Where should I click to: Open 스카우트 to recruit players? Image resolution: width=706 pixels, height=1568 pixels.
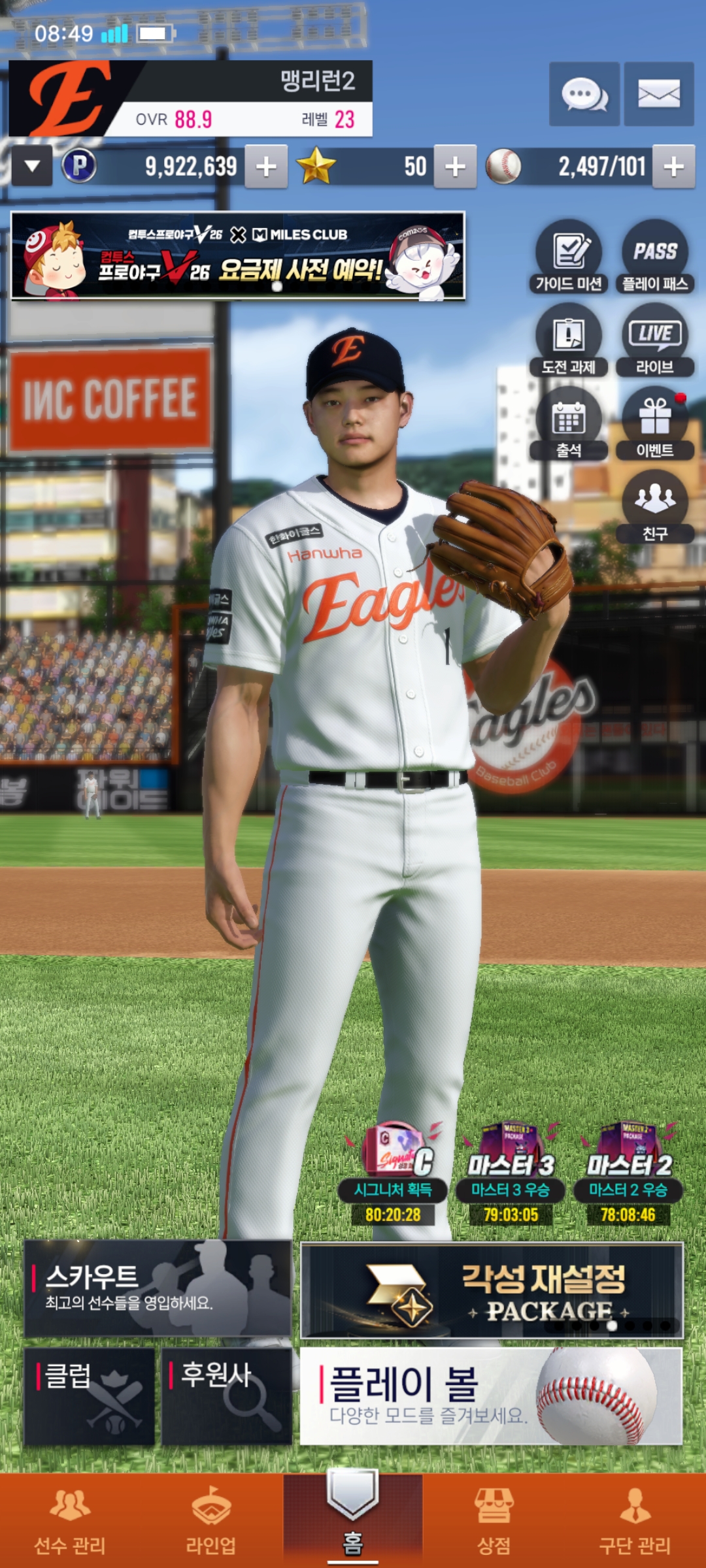158,1288
